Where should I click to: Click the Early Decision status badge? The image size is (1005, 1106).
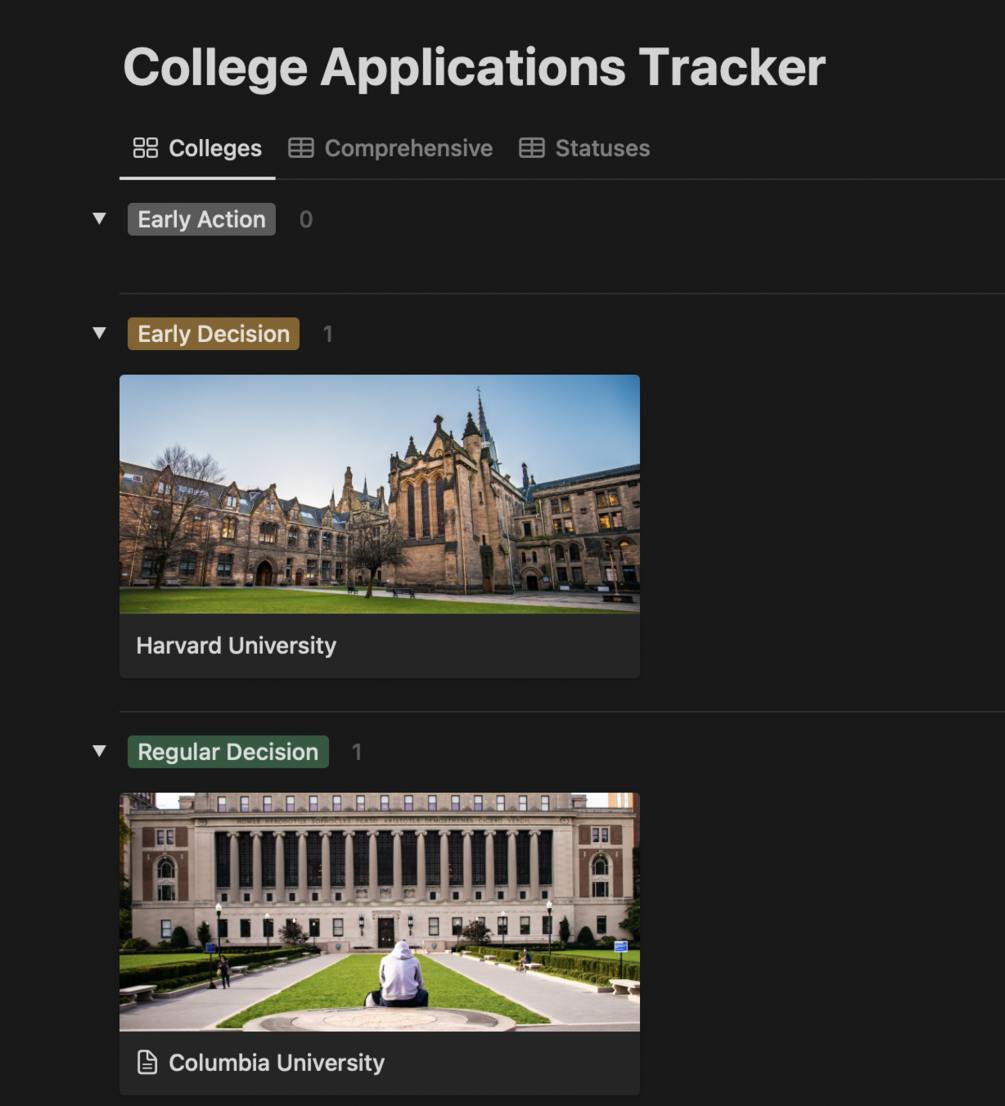[212, 334]
